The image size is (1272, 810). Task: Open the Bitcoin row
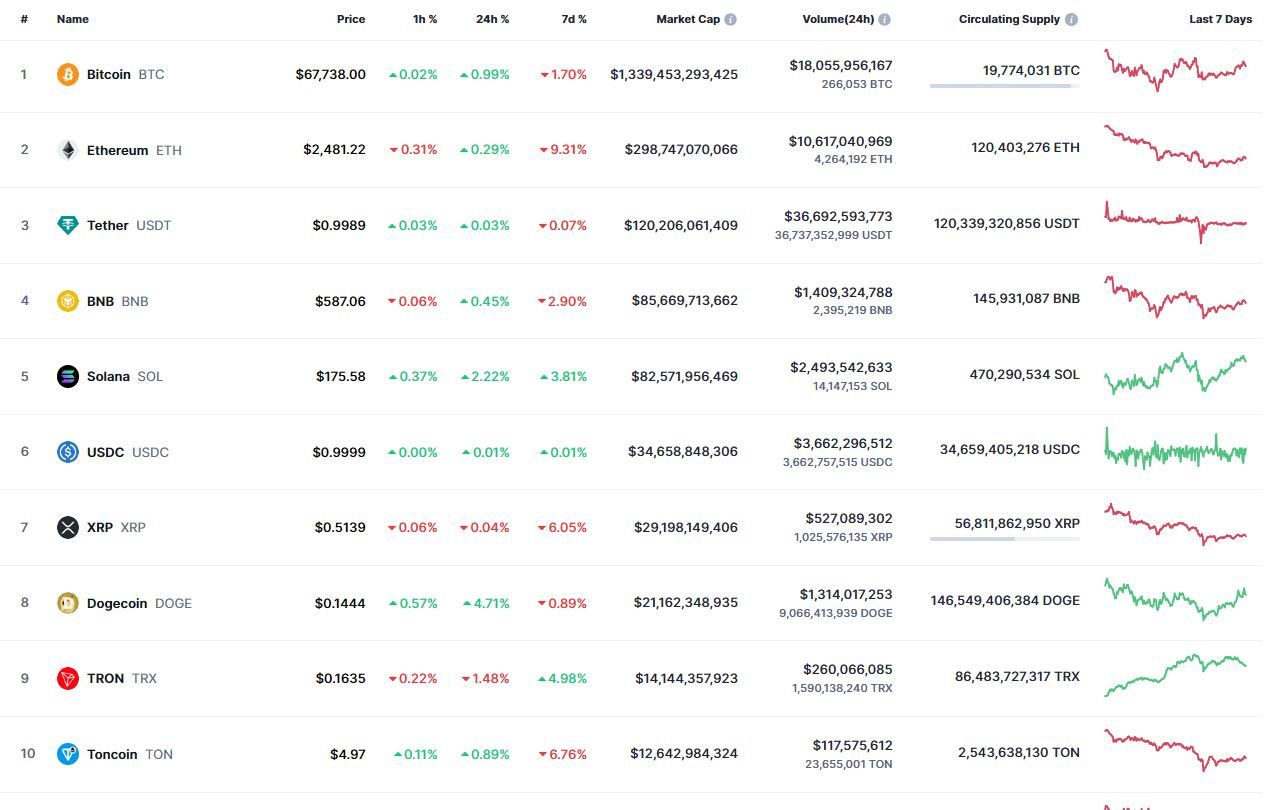point(108,74)
